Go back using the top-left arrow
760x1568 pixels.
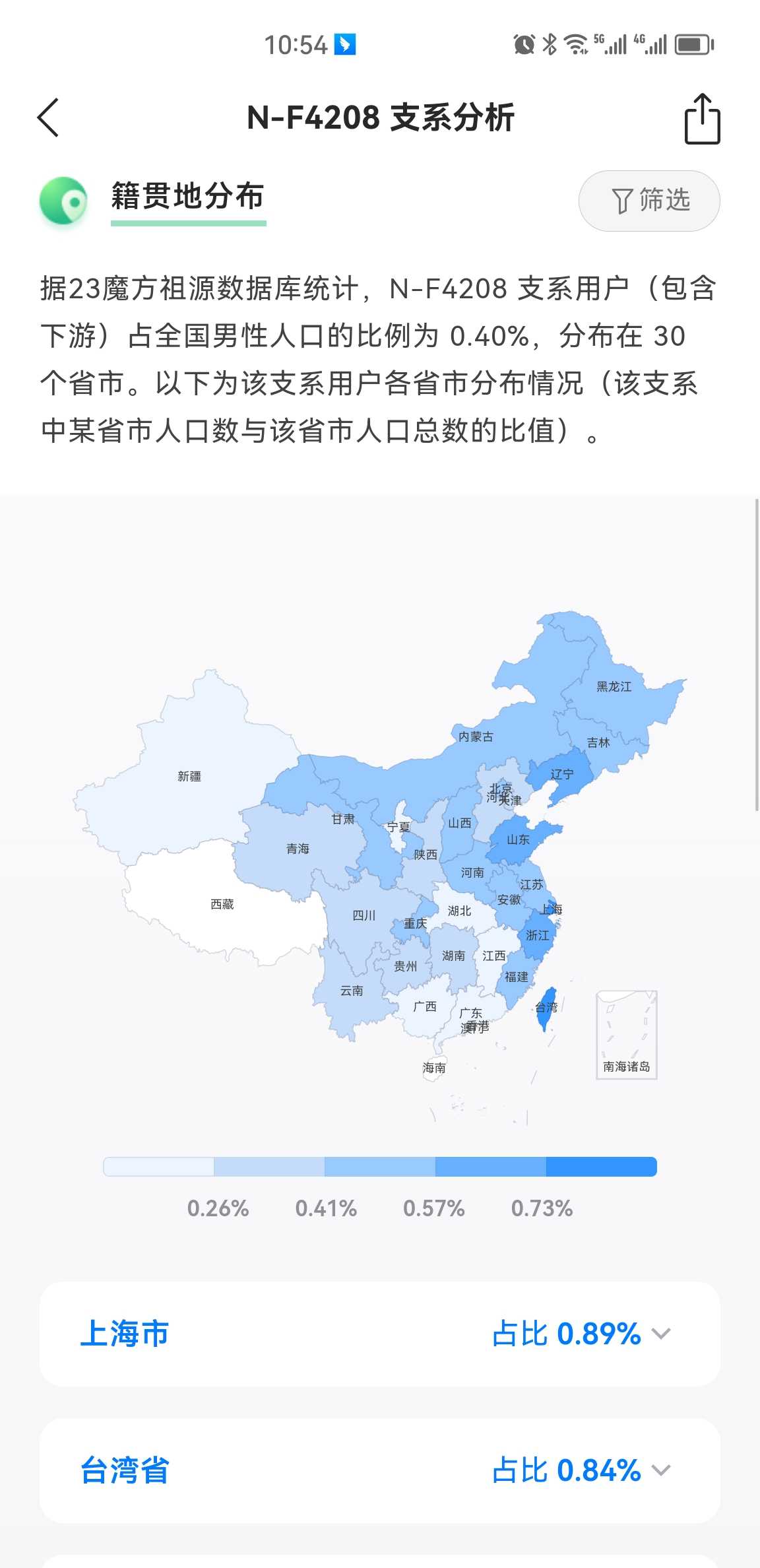tap(48, 118)
